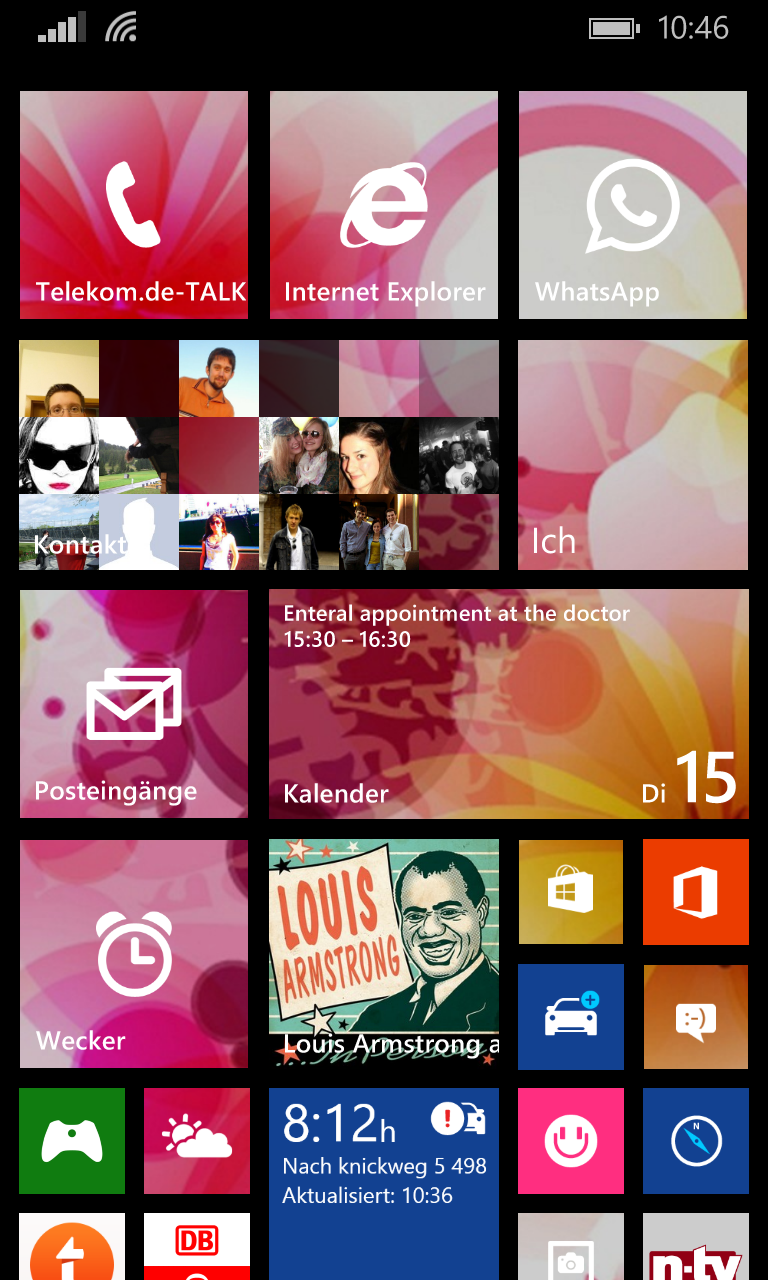
Task: Open the weather tile
Action: (196, 1140)
